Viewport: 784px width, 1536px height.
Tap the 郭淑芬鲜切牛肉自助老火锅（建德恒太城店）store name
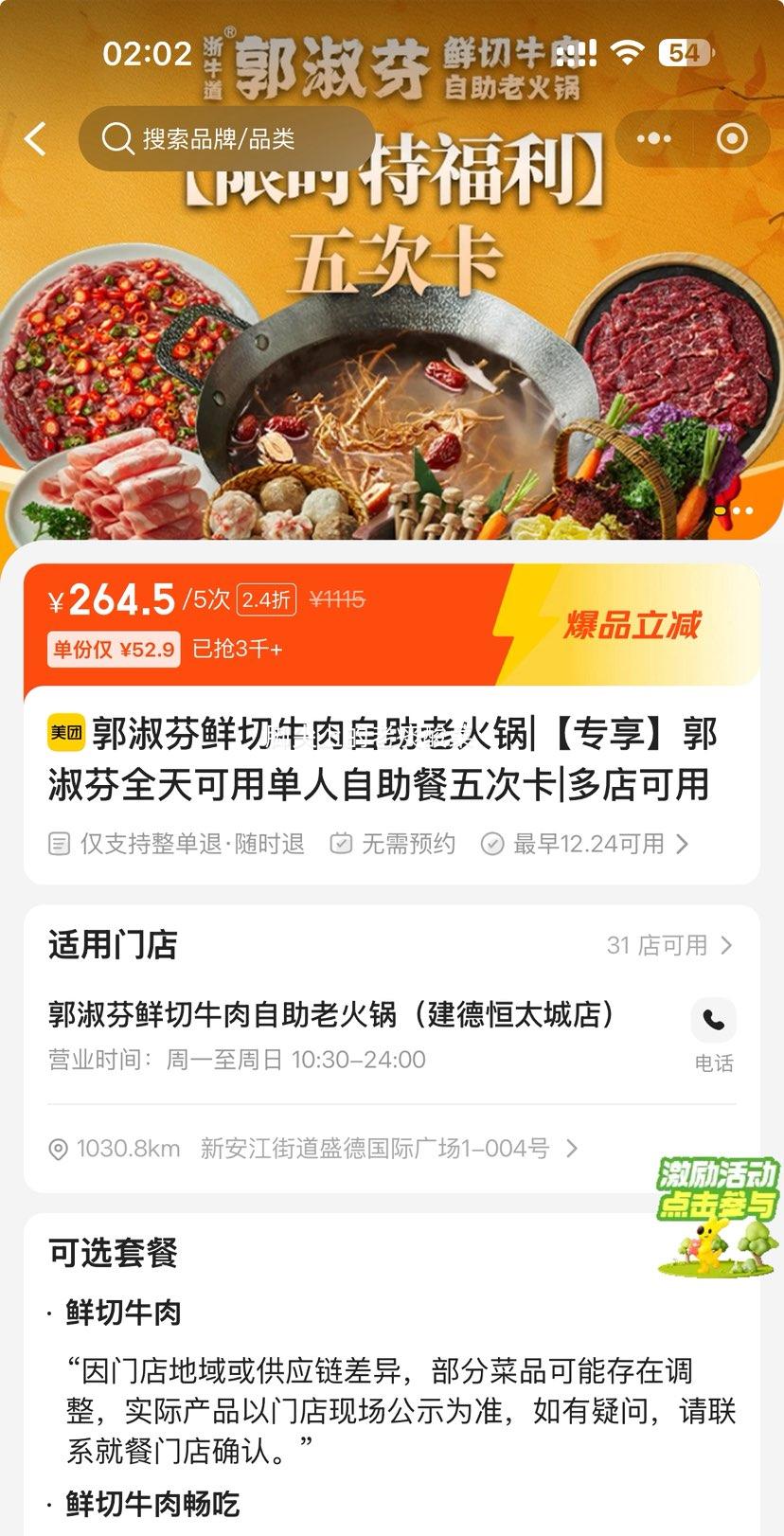click(x=330, y=1013)
